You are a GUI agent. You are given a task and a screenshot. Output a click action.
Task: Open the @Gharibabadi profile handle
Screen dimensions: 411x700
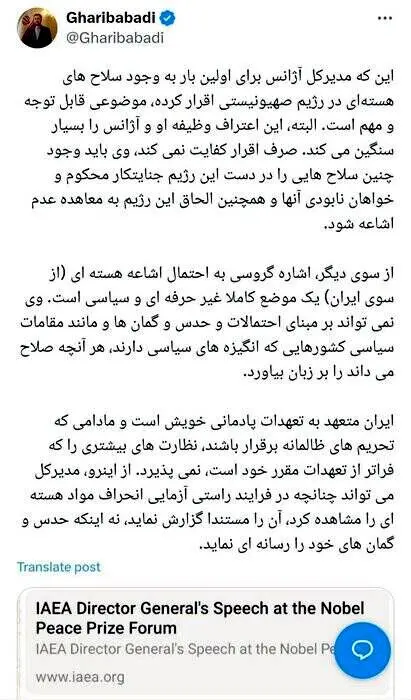[115, 38]
